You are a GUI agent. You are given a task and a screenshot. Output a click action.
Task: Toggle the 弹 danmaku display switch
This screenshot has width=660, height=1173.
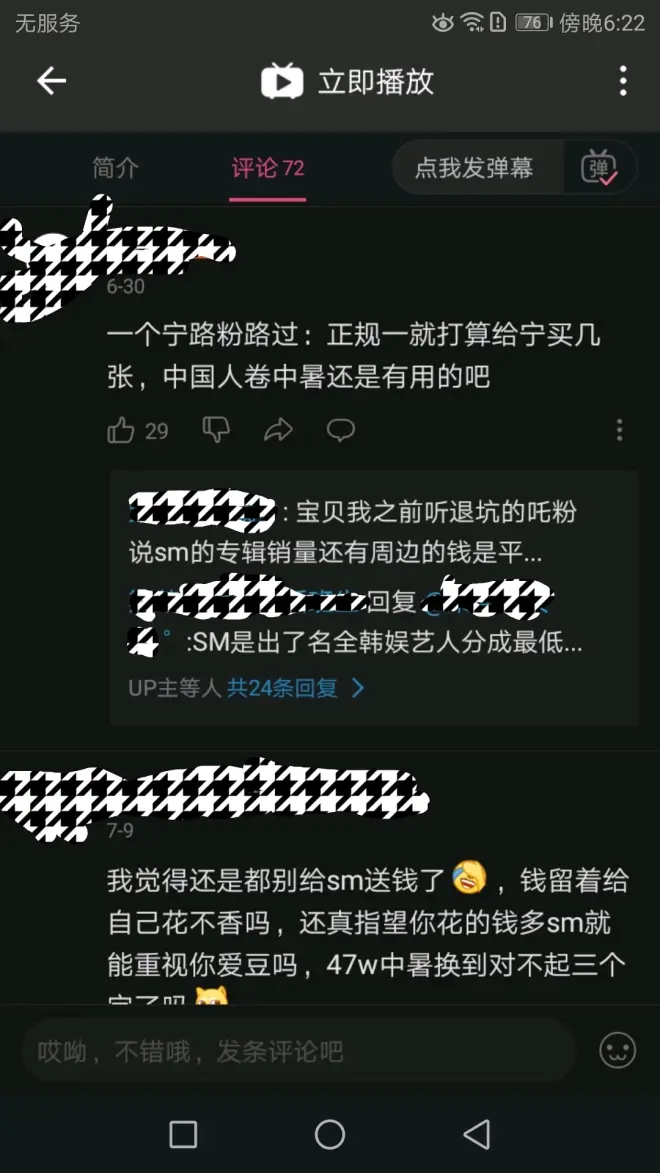[x=599, y=168]
